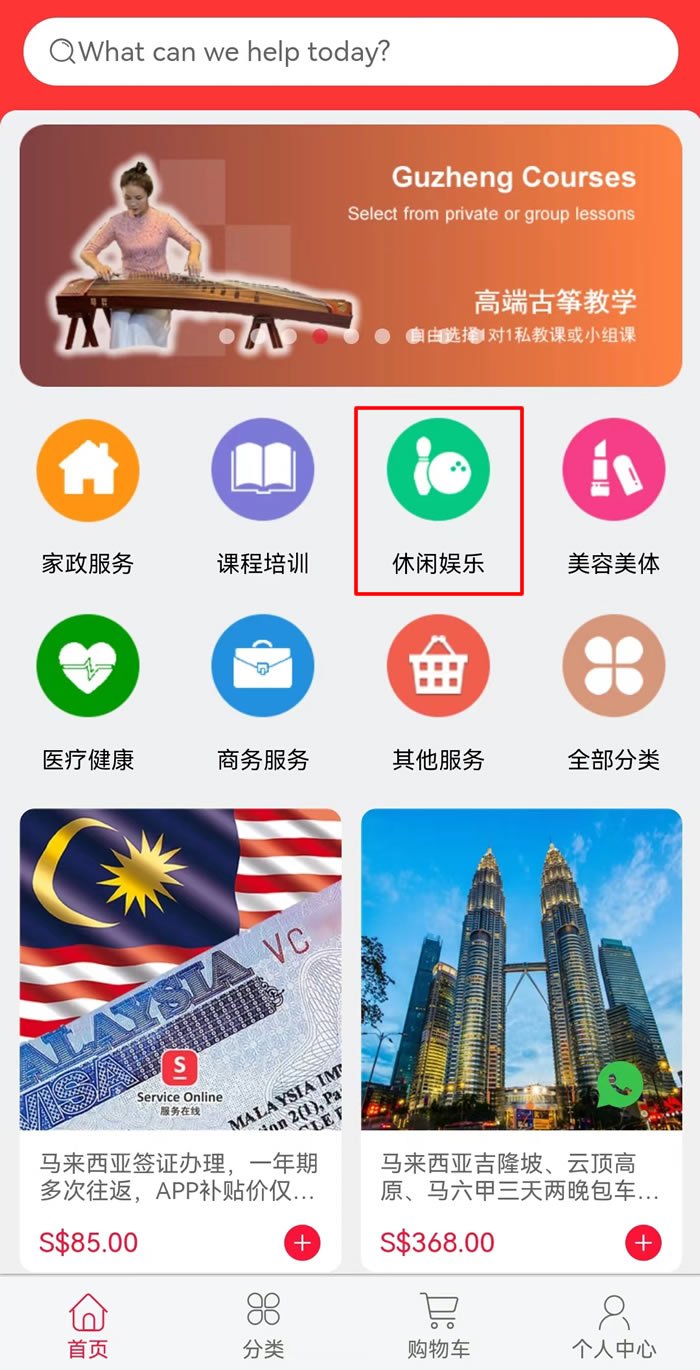Open the WhatsApp chat floating button

click(621, 1085)
